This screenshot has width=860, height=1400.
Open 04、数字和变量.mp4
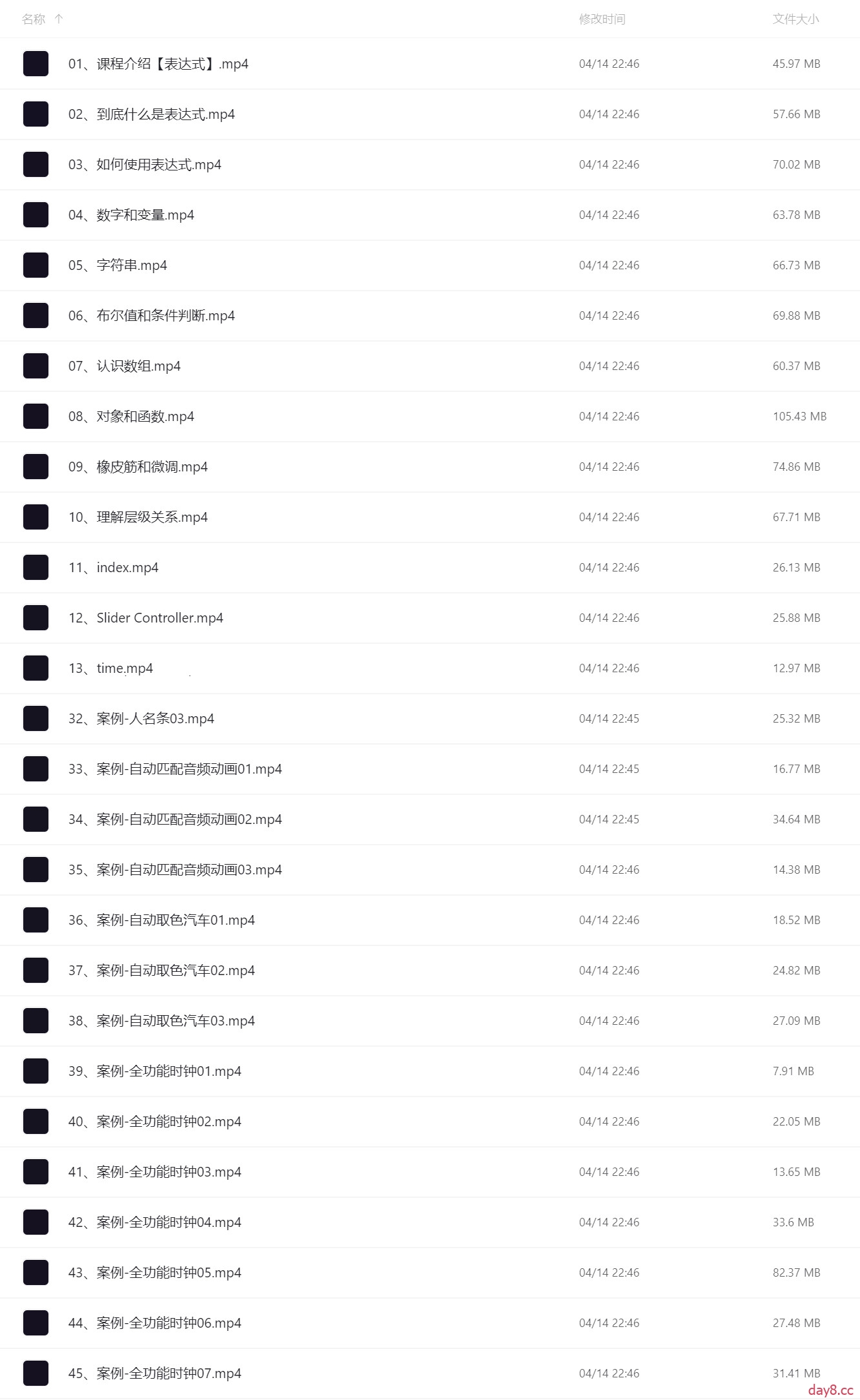tap(131, 215)
